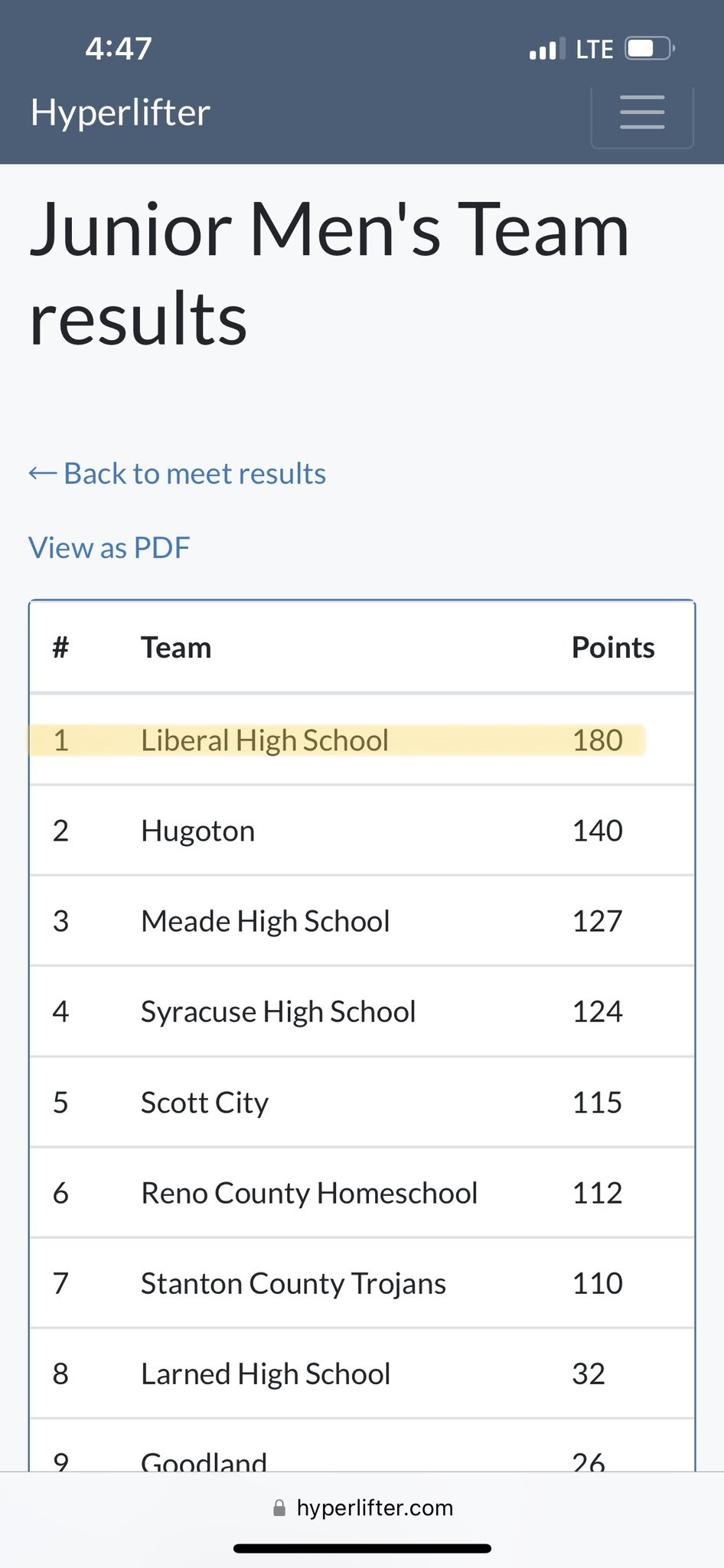The height and width of the screenshot is (1568, 724).
Task: Open the hamburger navigation menu
Action: click(642, 113)
